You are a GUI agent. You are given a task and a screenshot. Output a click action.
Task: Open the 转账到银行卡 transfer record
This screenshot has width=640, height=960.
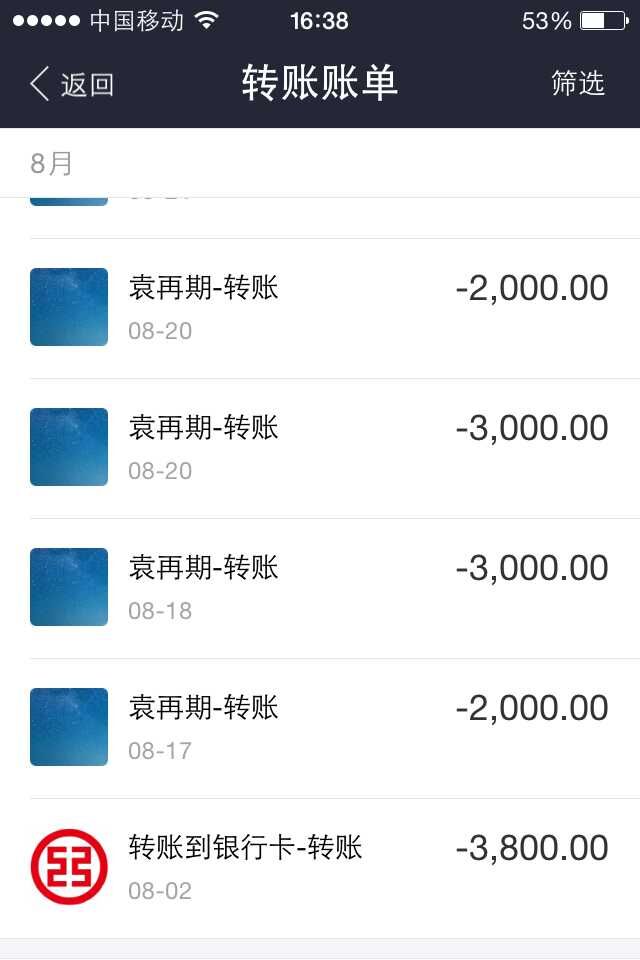click(320, 867)
